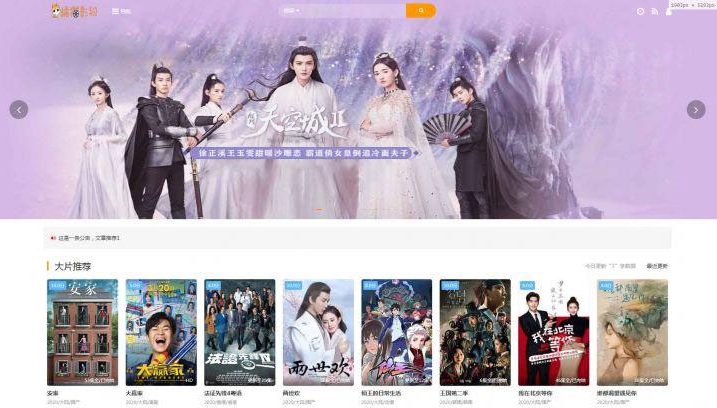This screenshot has height=408, width=717.
Task: Show next banner slide
Action: pos(696,110)
